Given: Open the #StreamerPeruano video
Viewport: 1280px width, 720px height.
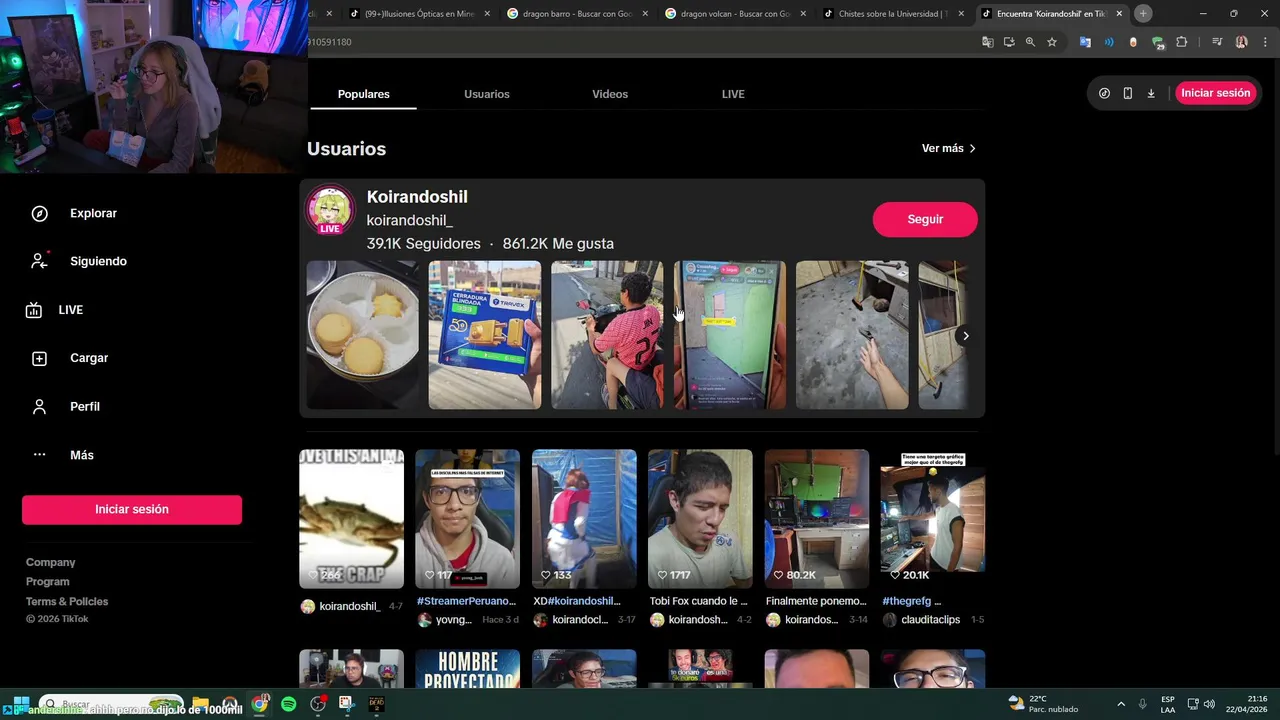Looking at the screenshot, I should (467, 518).
